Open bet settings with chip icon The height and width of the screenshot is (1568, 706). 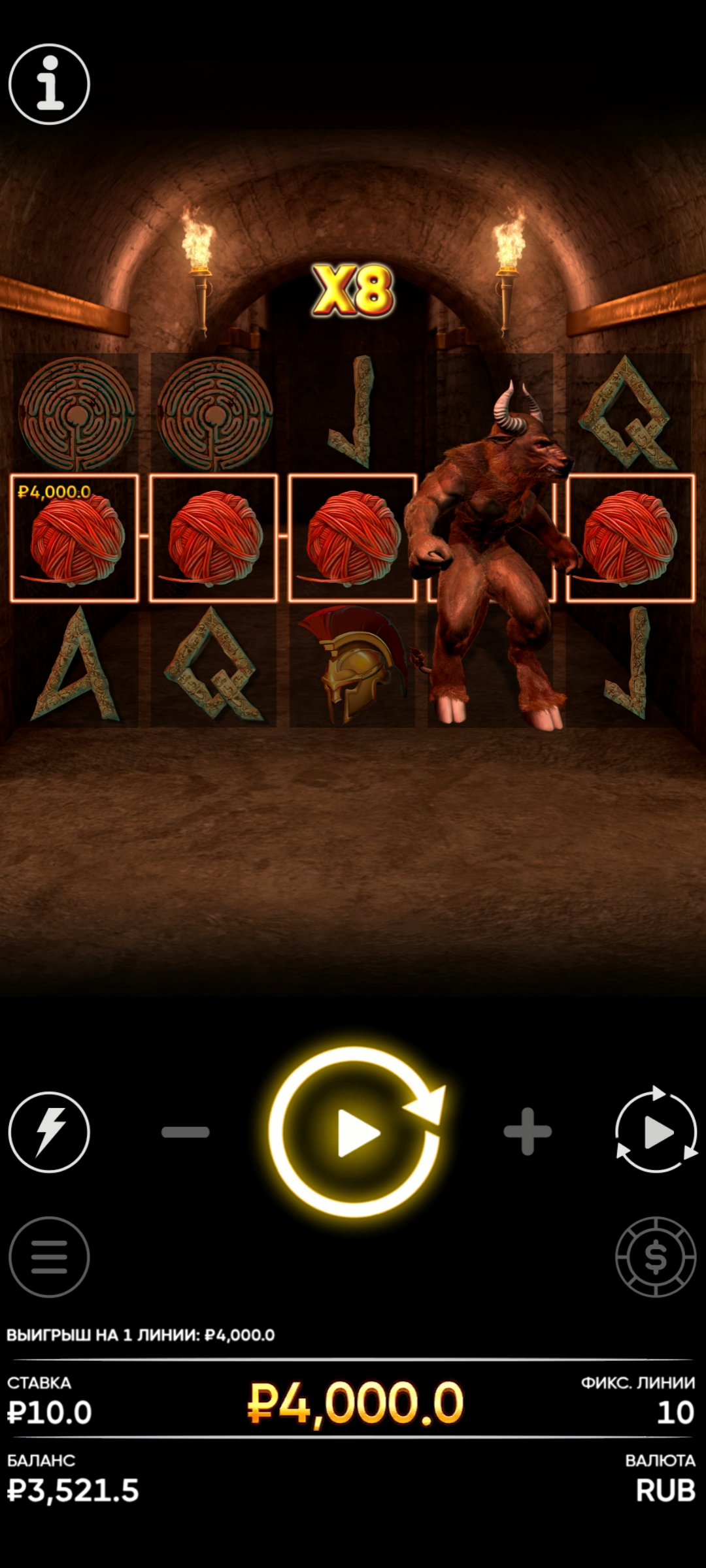(656, 1256)
